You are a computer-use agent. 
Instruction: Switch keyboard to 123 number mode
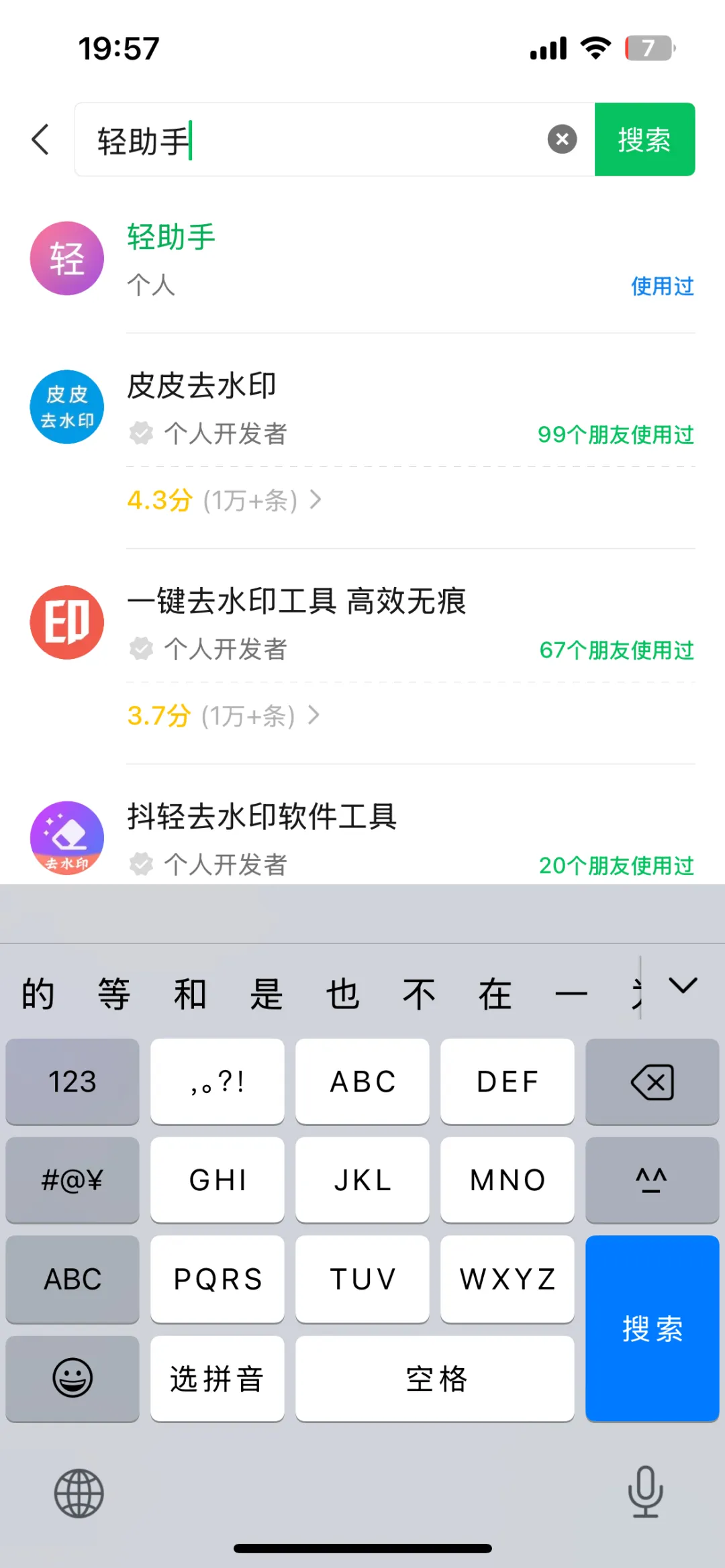click(72, 1082)
